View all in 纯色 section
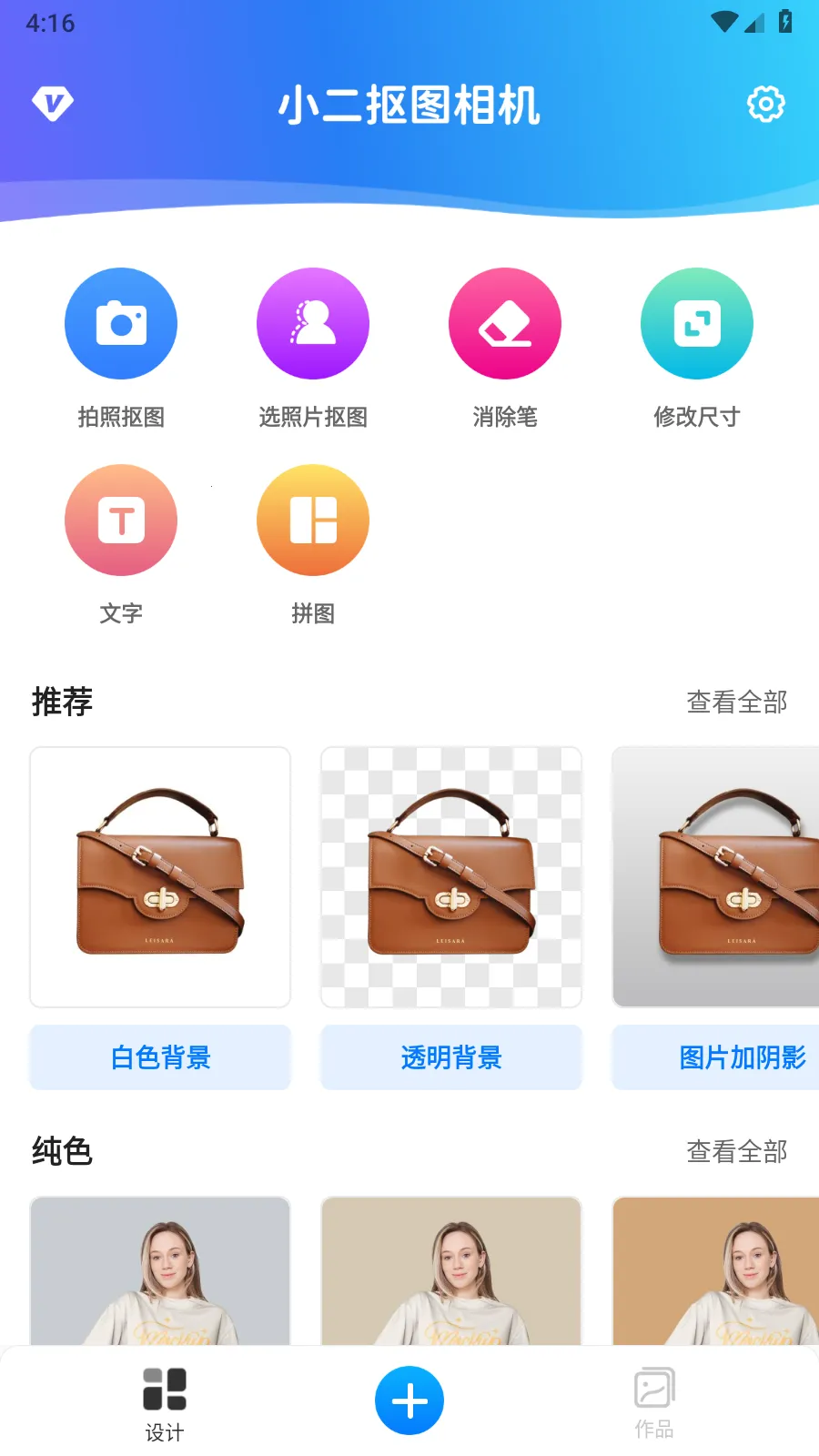819x1456 pixels. pos(736,1151)
